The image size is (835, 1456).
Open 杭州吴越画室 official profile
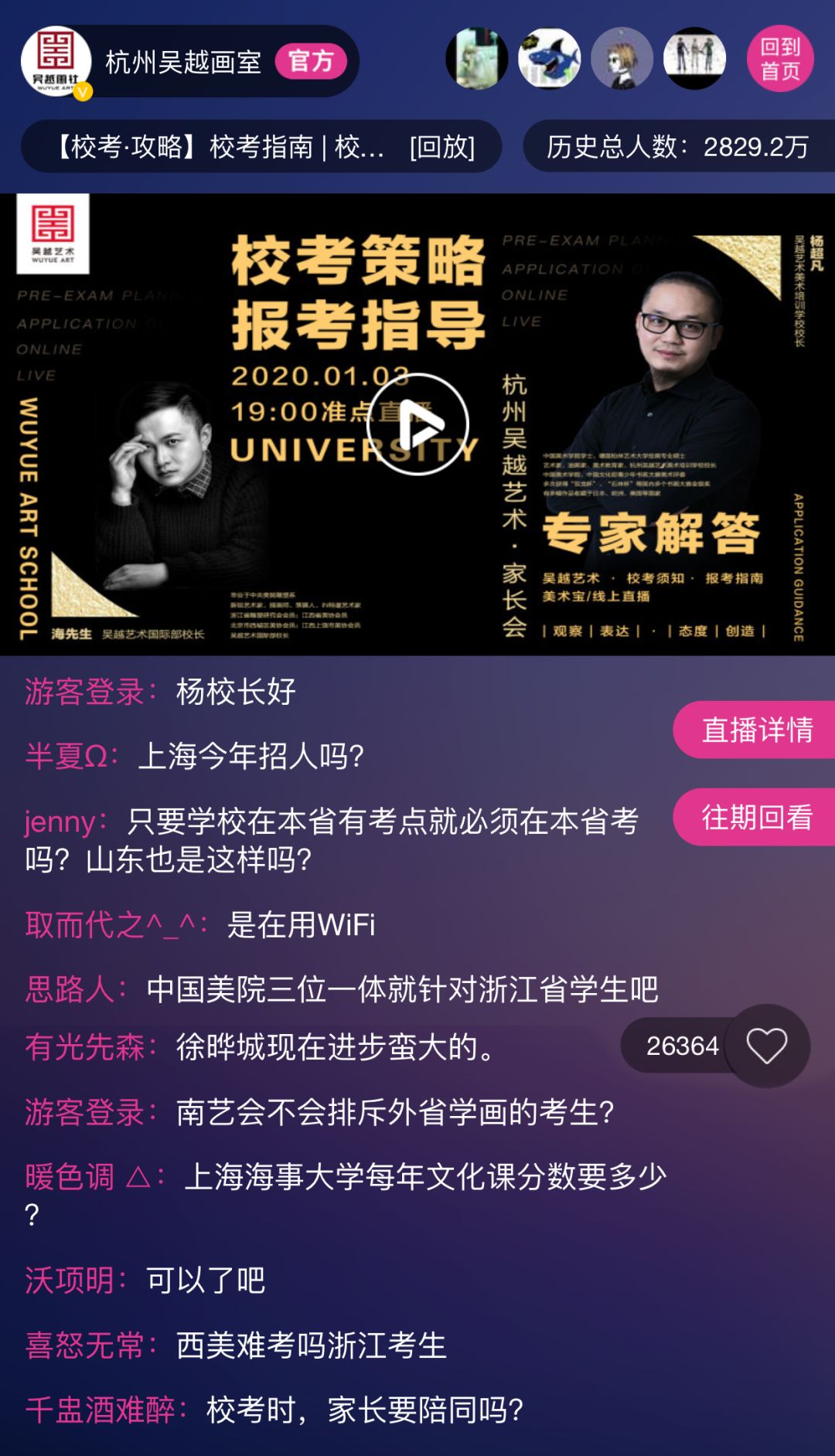tap(183, 62)
